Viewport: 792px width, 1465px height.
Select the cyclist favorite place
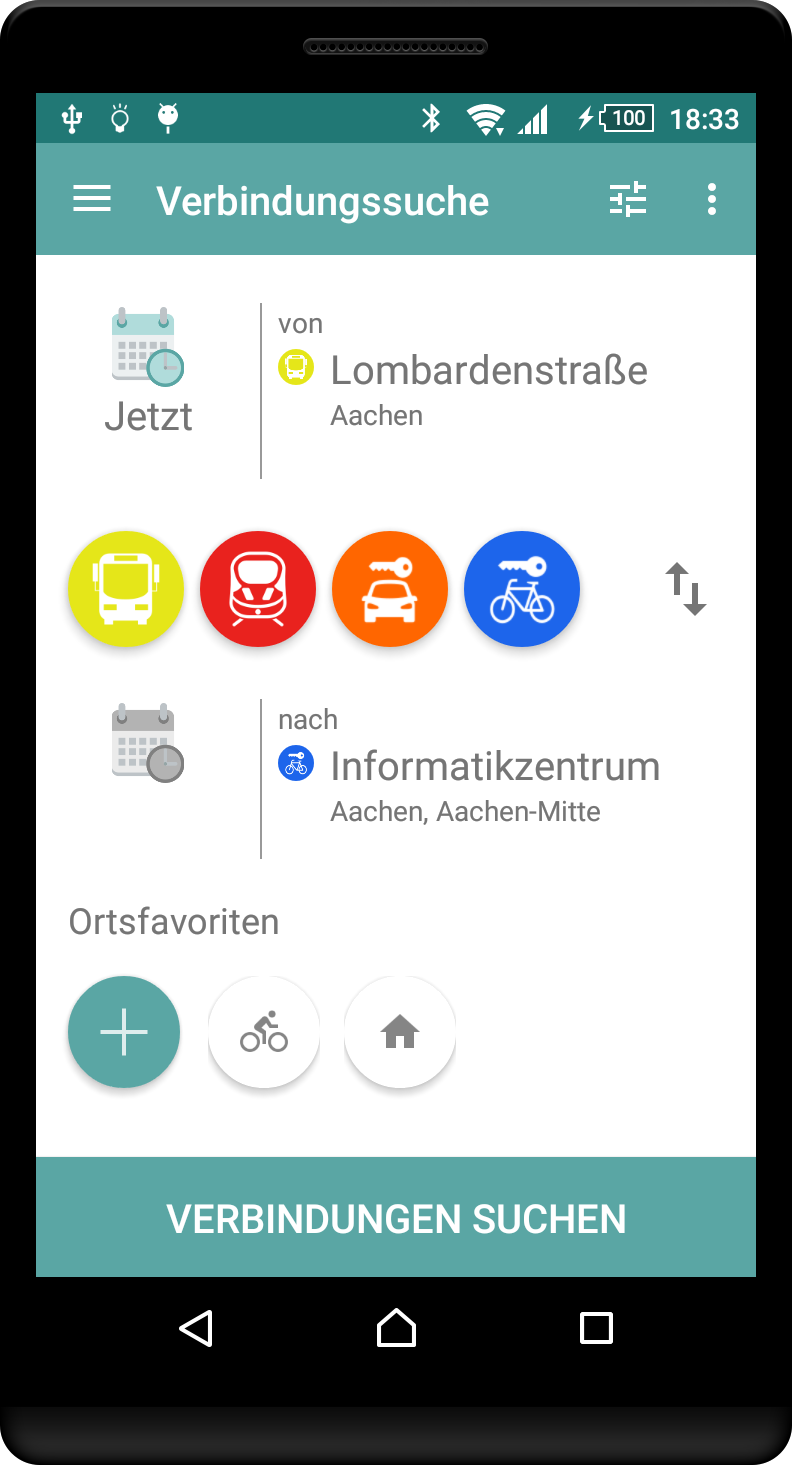[264, 1032]
